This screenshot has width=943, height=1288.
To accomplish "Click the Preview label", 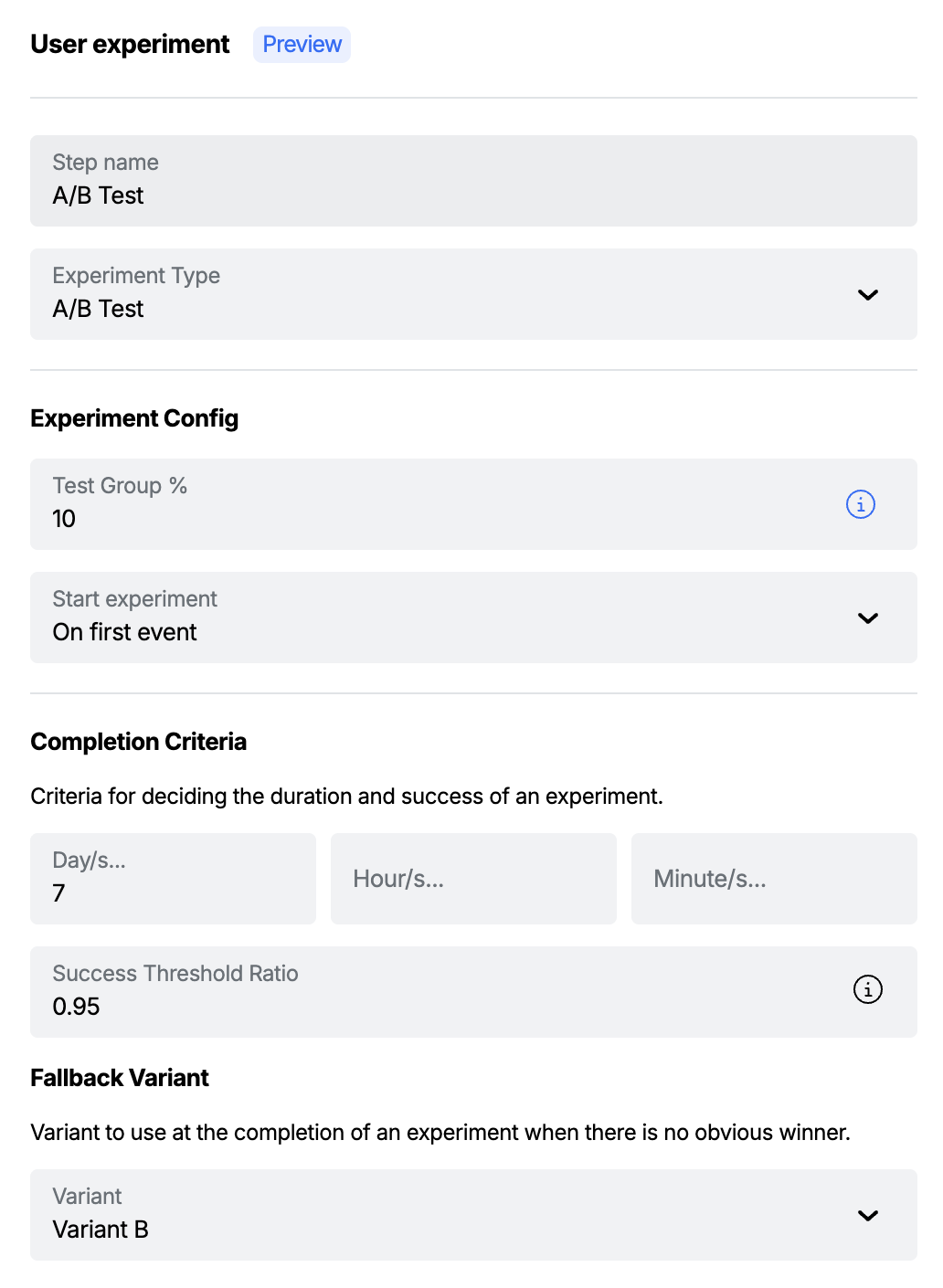I will pyautogui.click(x=302, y=44).
